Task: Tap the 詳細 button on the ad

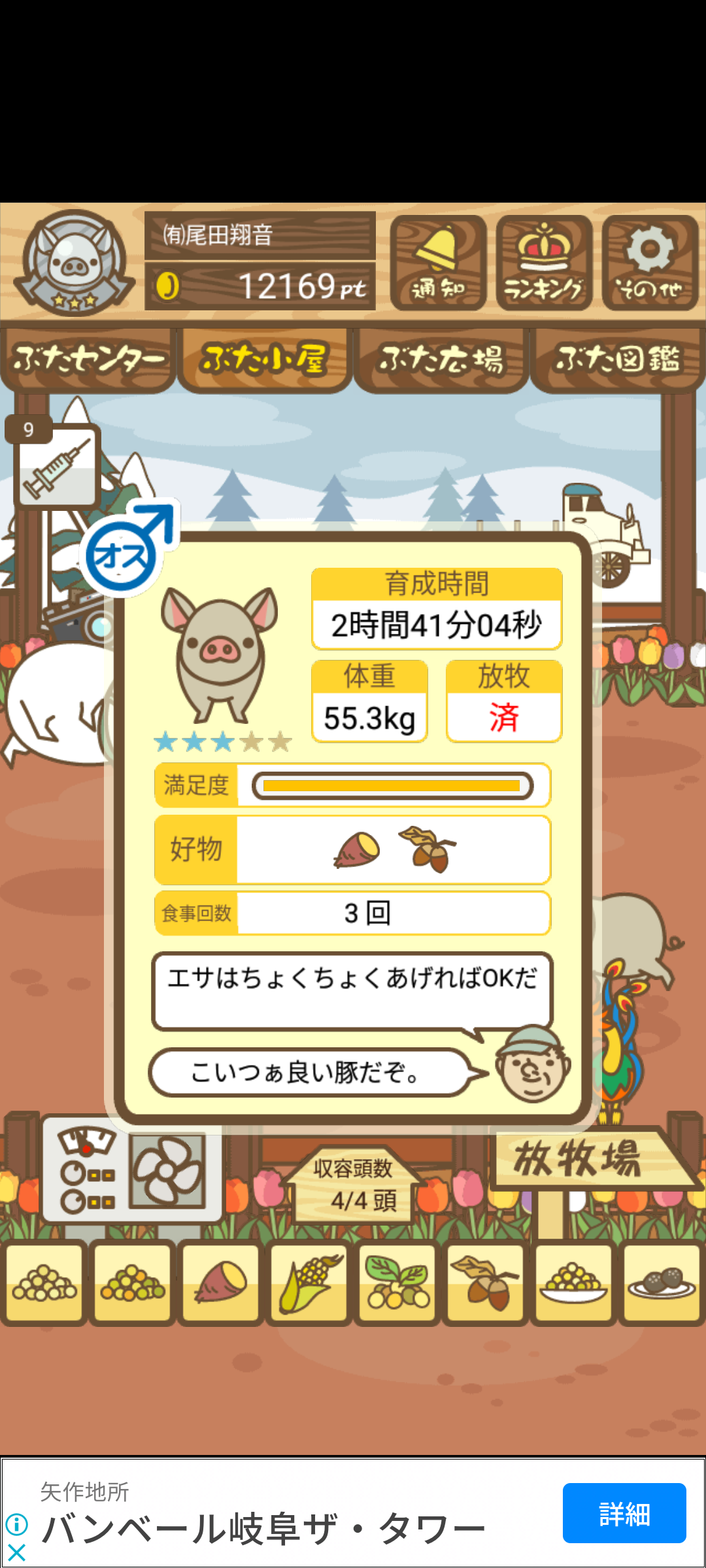Action: coord(624,1513)
